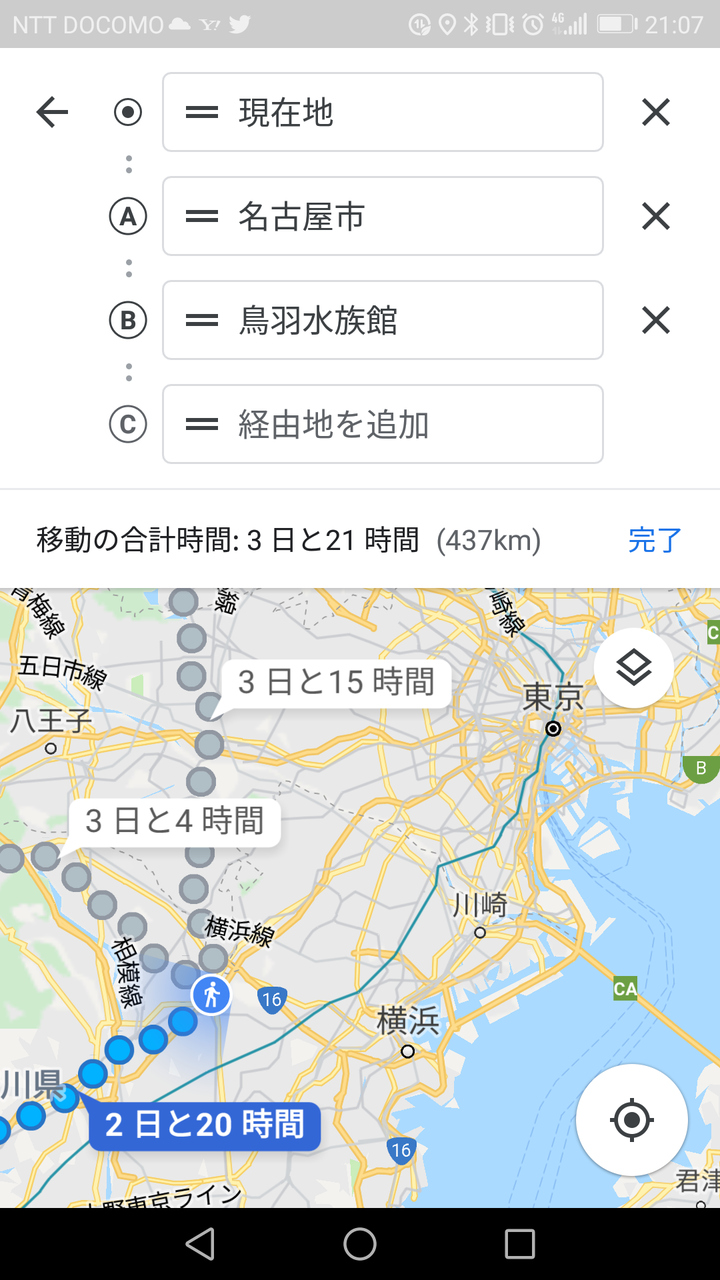
Task: Remove the 鳥羽水族館 stop
Action: point(656,320)
